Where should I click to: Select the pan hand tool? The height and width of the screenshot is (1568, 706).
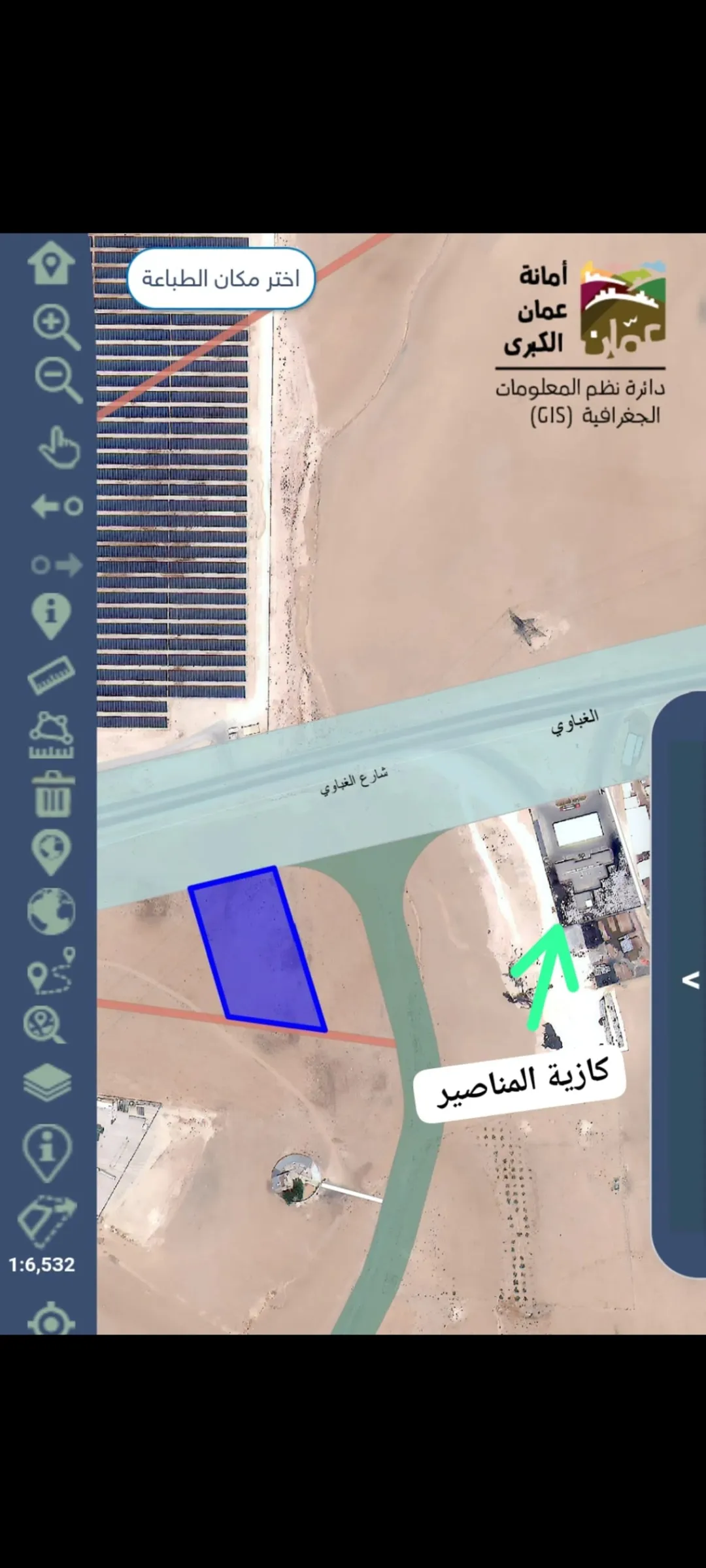coord(59,448)
